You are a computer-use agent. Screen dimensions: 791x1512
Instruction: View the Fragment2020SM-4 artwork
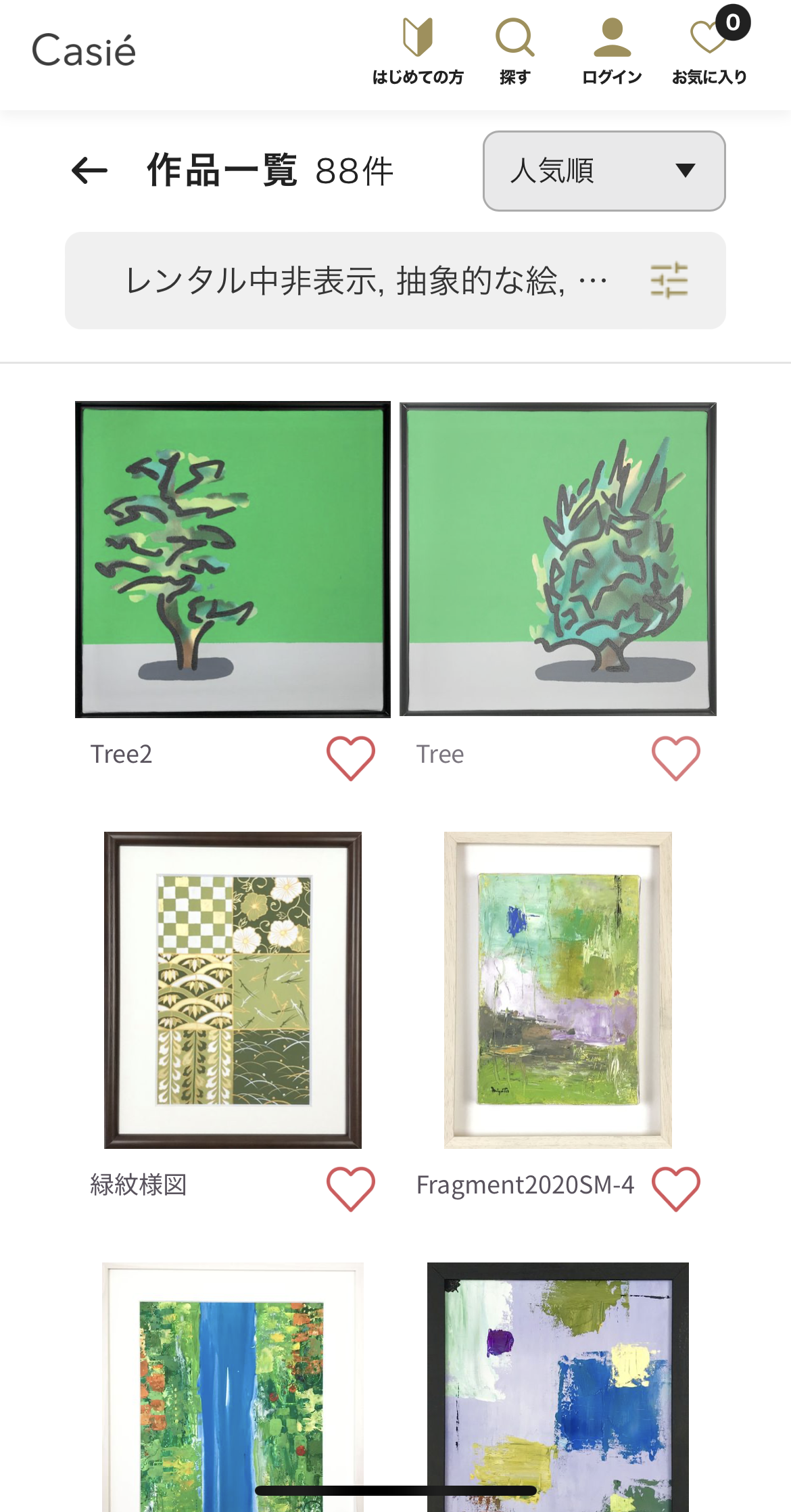(558, 990)
